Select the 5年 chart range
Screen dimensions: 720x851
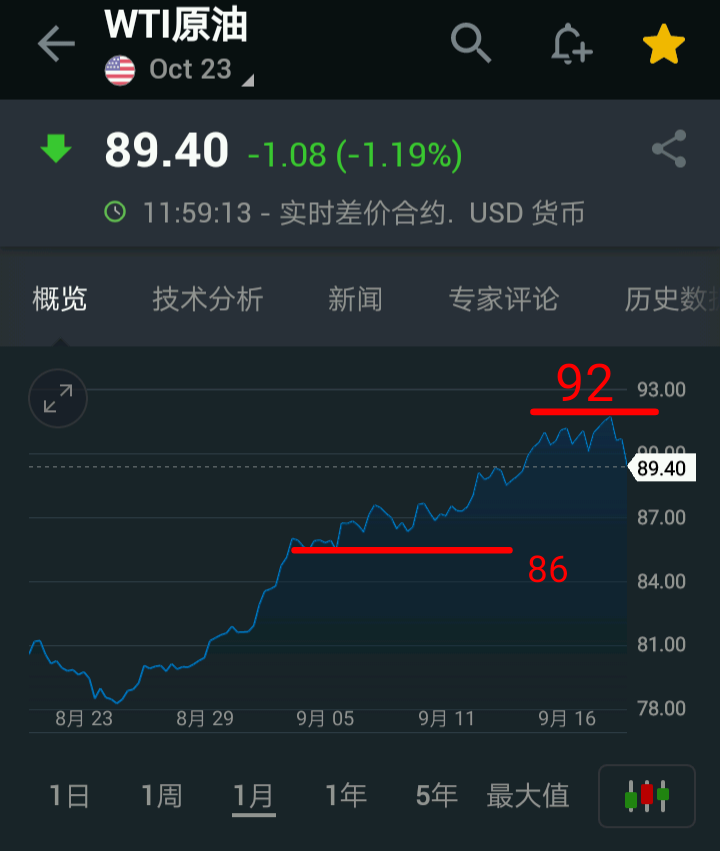(x=437, y=796)
